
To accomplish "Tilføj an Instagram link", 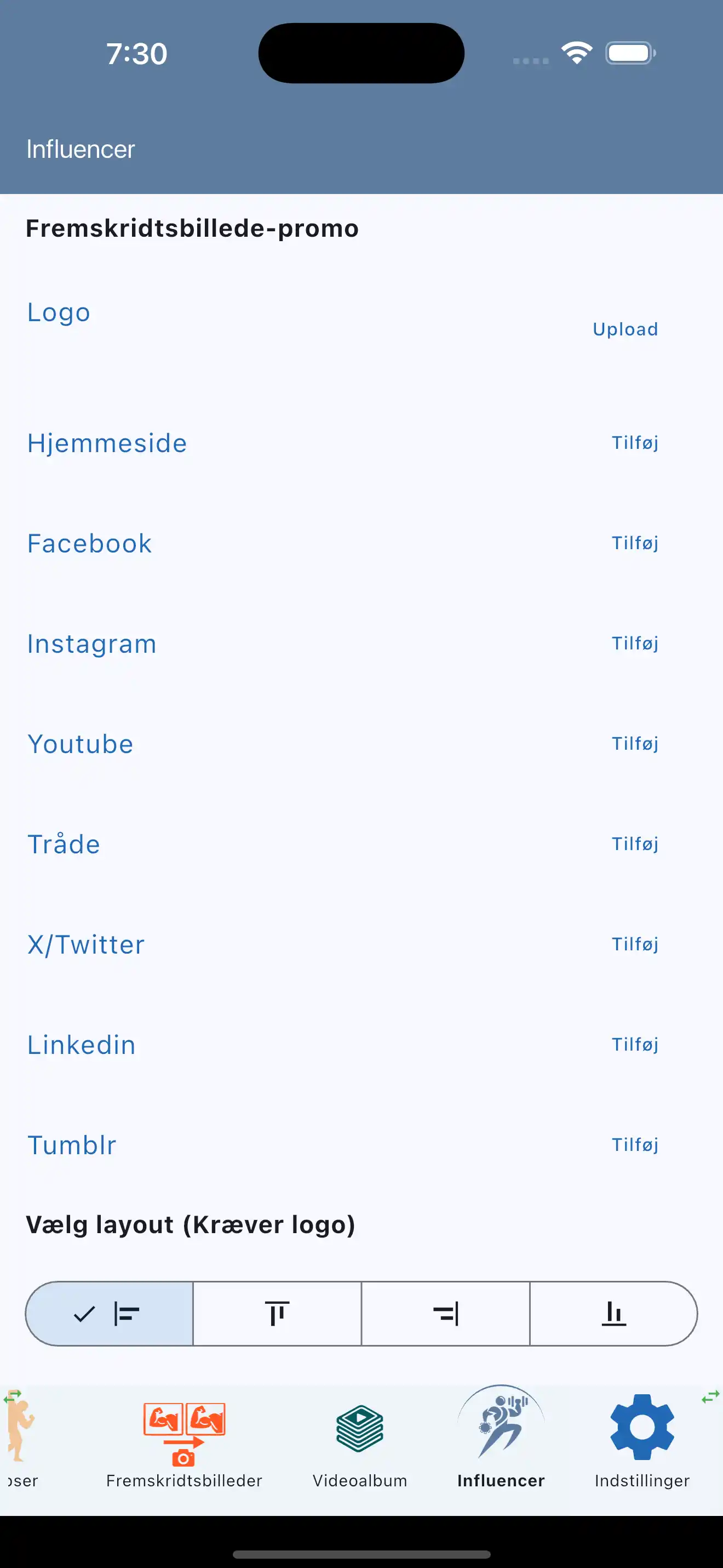I will pos(635,643).
